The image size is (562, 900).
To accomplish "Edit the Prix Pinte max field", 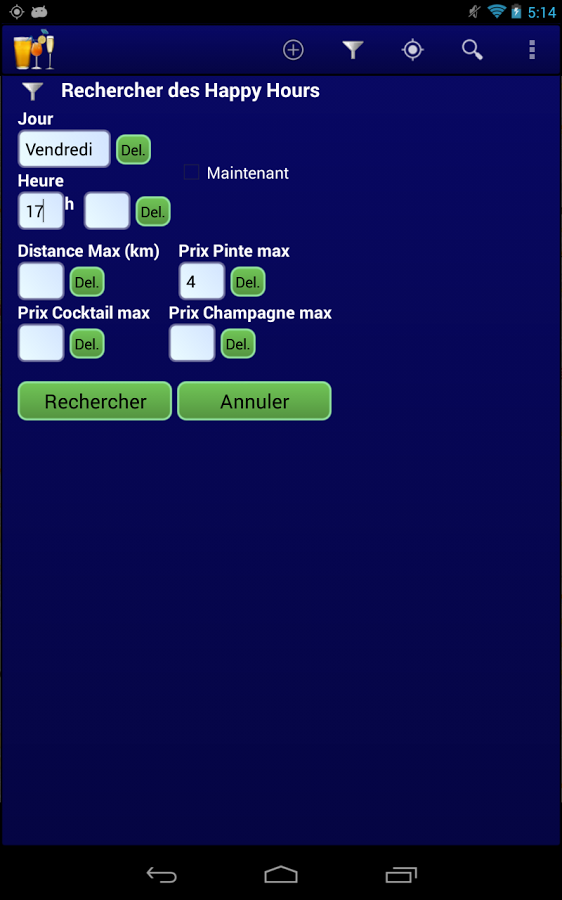I will [202, 281].
